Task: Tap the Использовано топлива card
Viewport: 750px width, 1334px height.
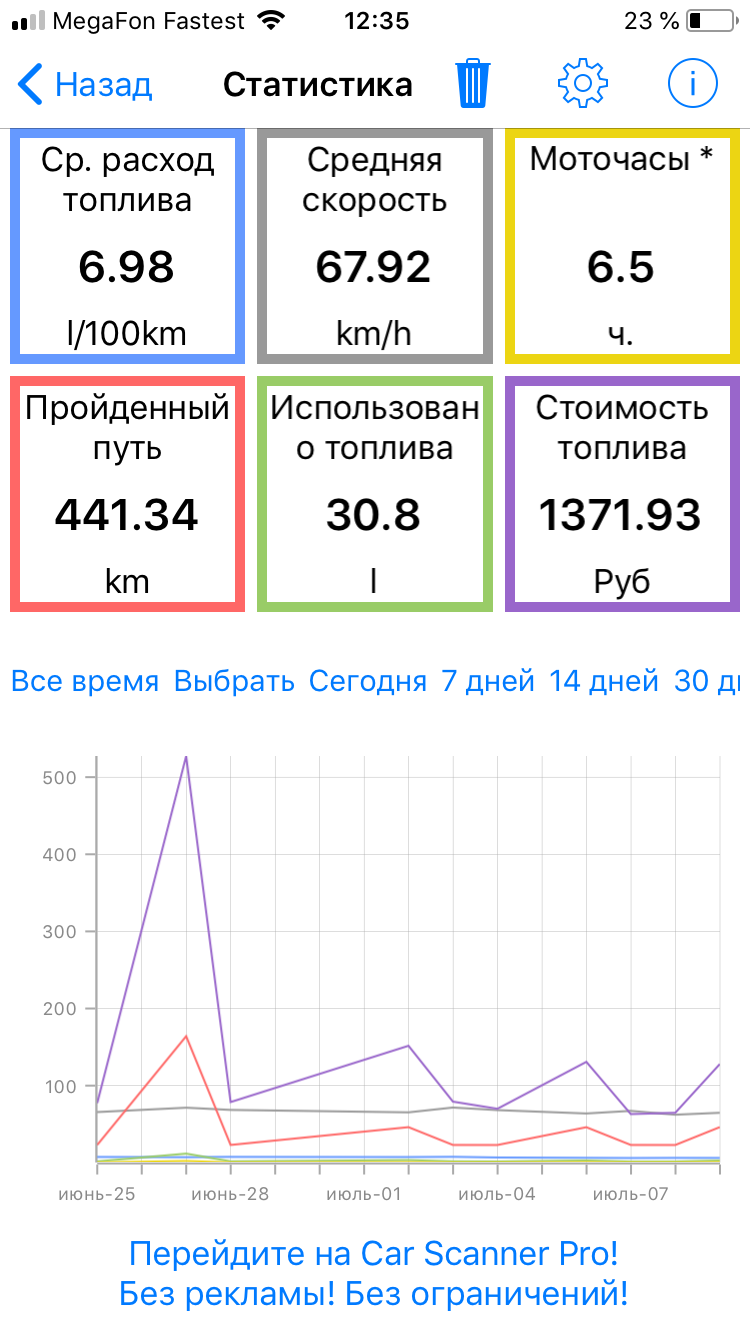Action: (x=374, y=494)
